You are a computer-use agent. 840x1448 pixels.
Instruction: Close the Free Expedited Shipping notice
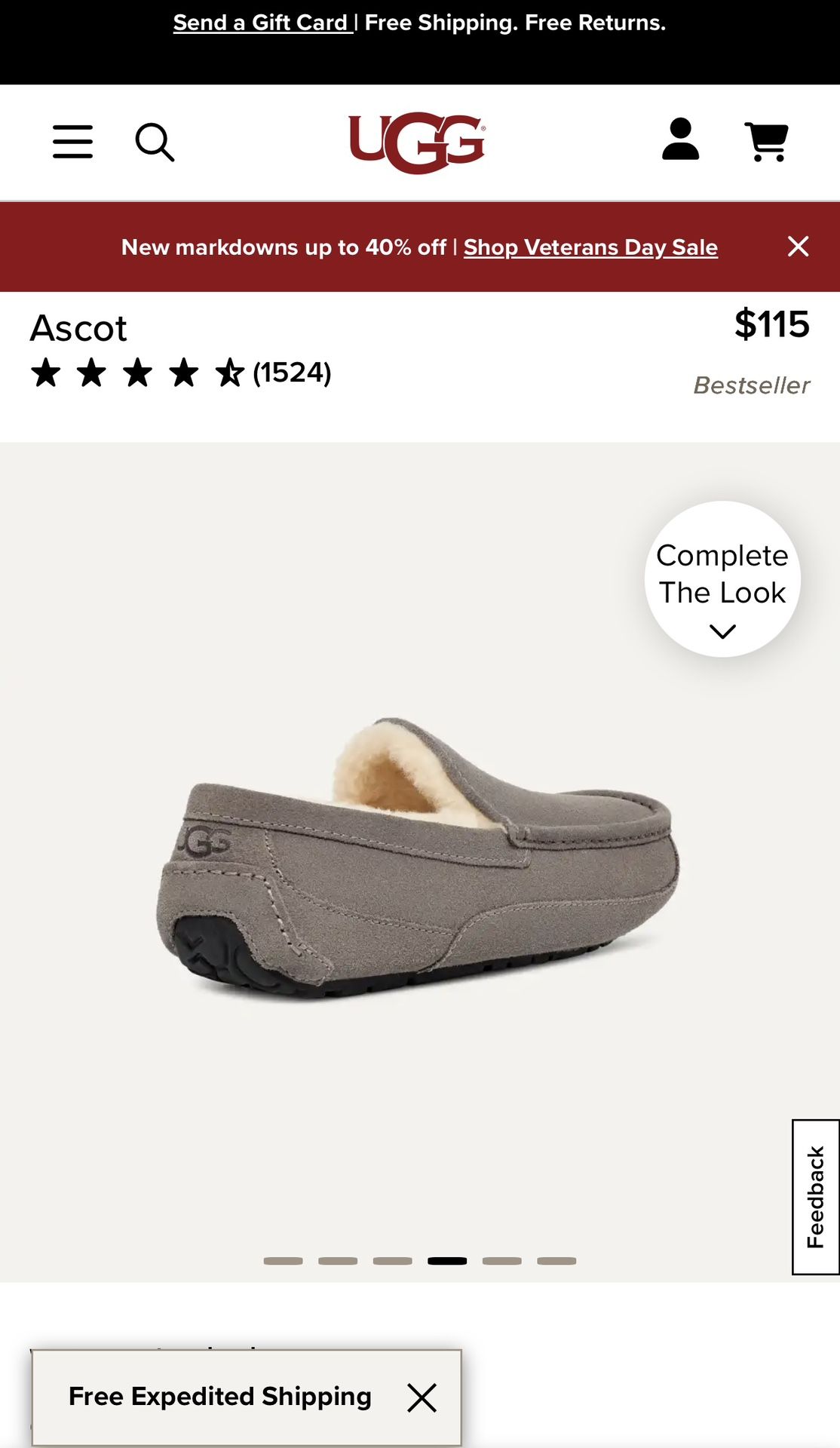coord(422,1396)
